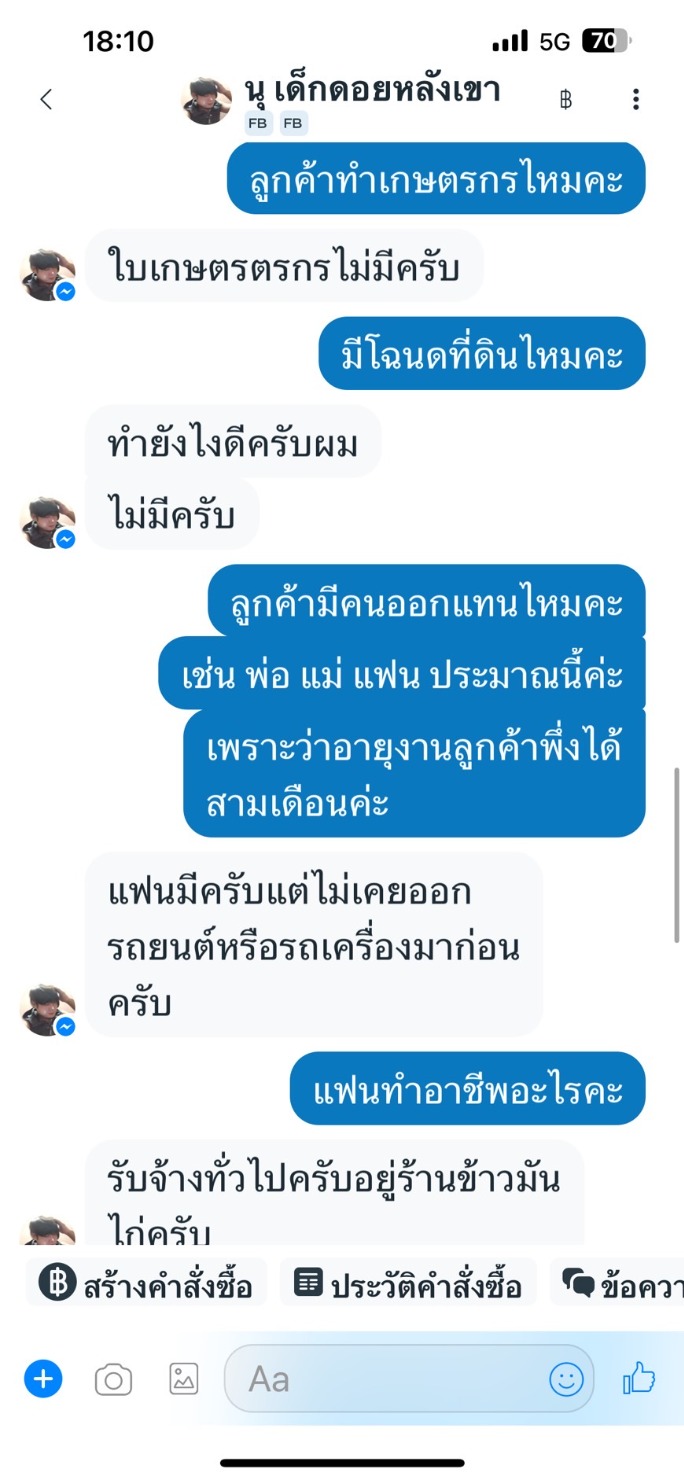Open the camera icon

pos(113,1380)
